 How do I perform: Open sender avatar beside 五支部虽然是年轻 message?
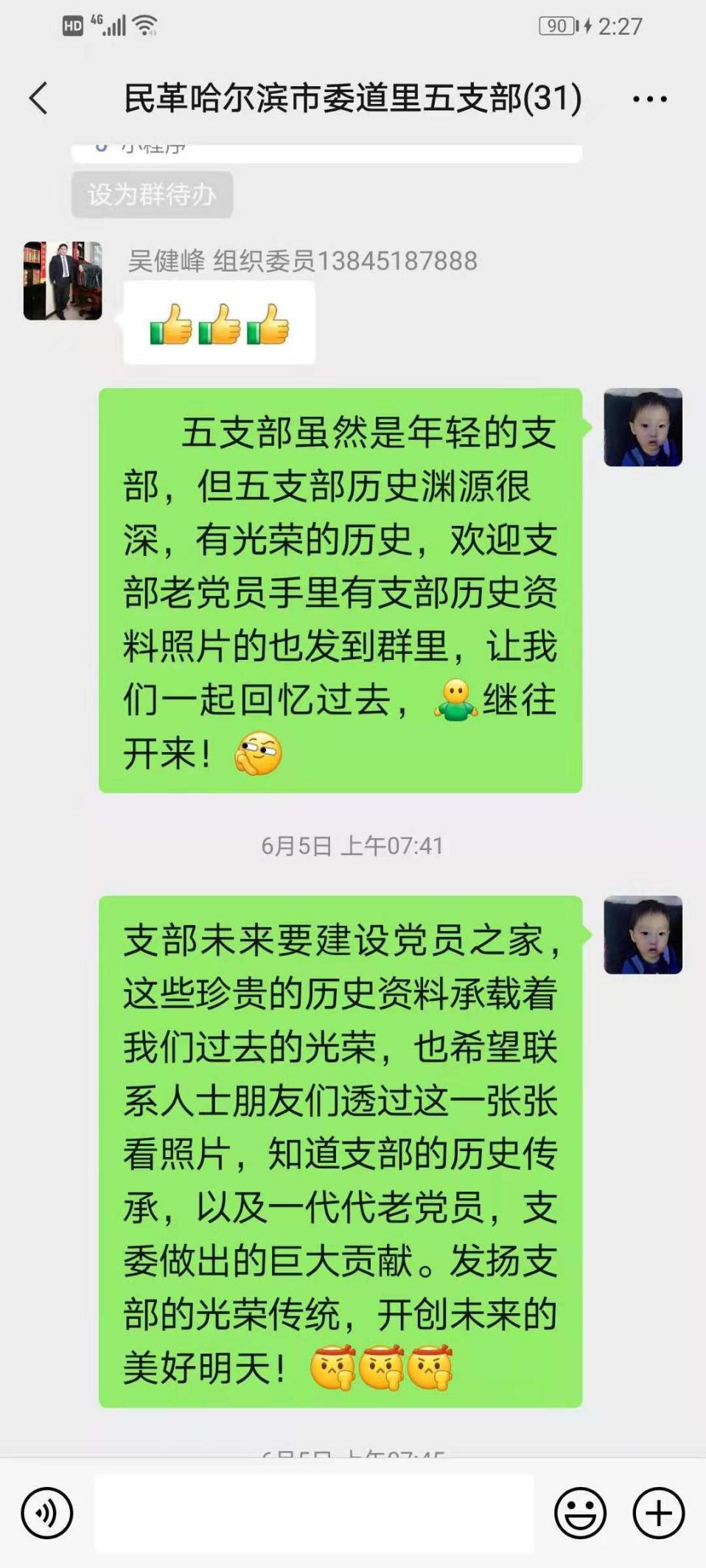coord(643,427)
